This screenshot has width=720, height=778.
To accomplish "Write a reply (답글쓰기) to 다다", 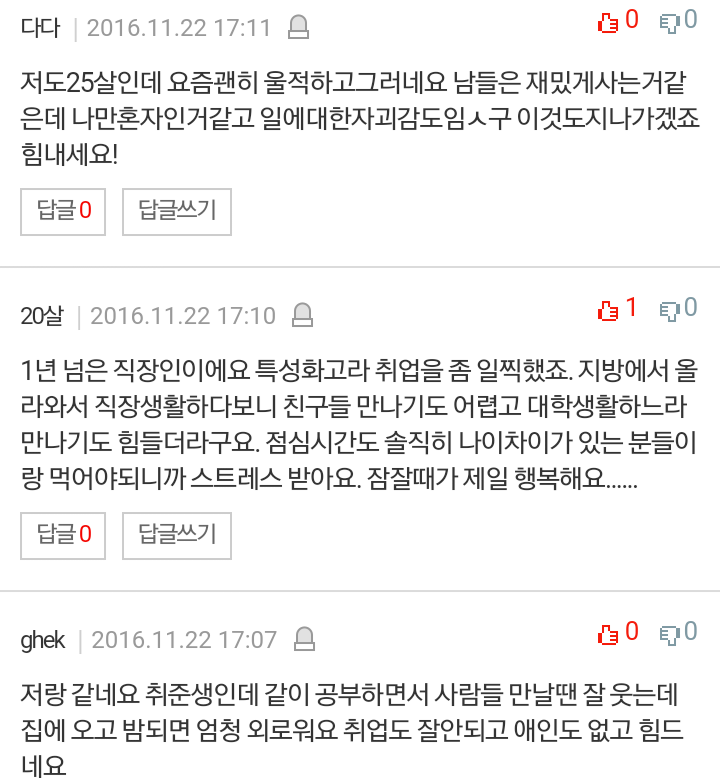I will [177, 211].
